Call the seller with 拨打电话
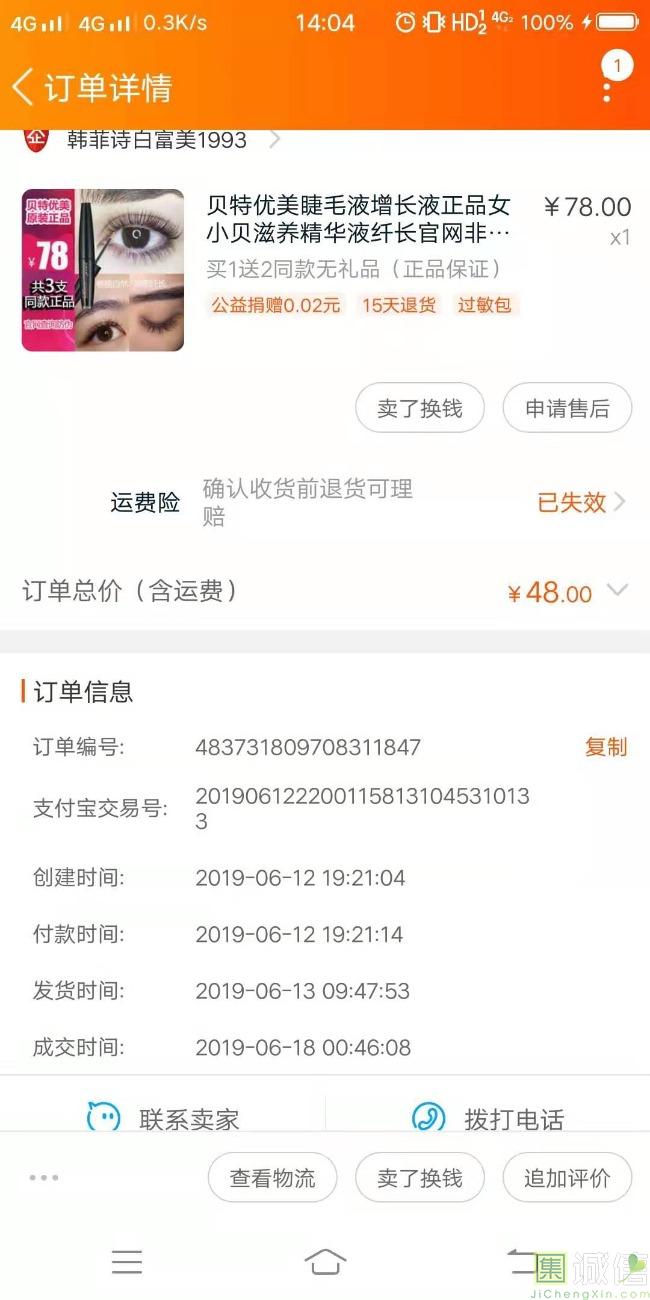Screen dimensions: 650x1300 488,1118
